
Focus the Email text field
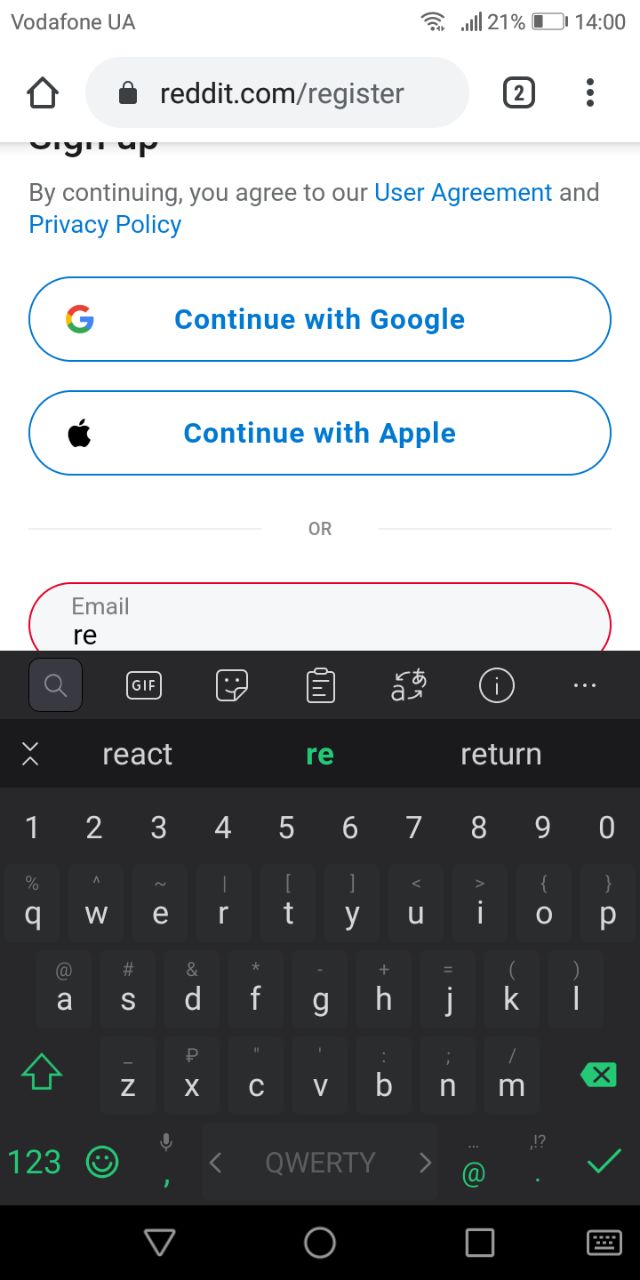(x=320, y=625)
